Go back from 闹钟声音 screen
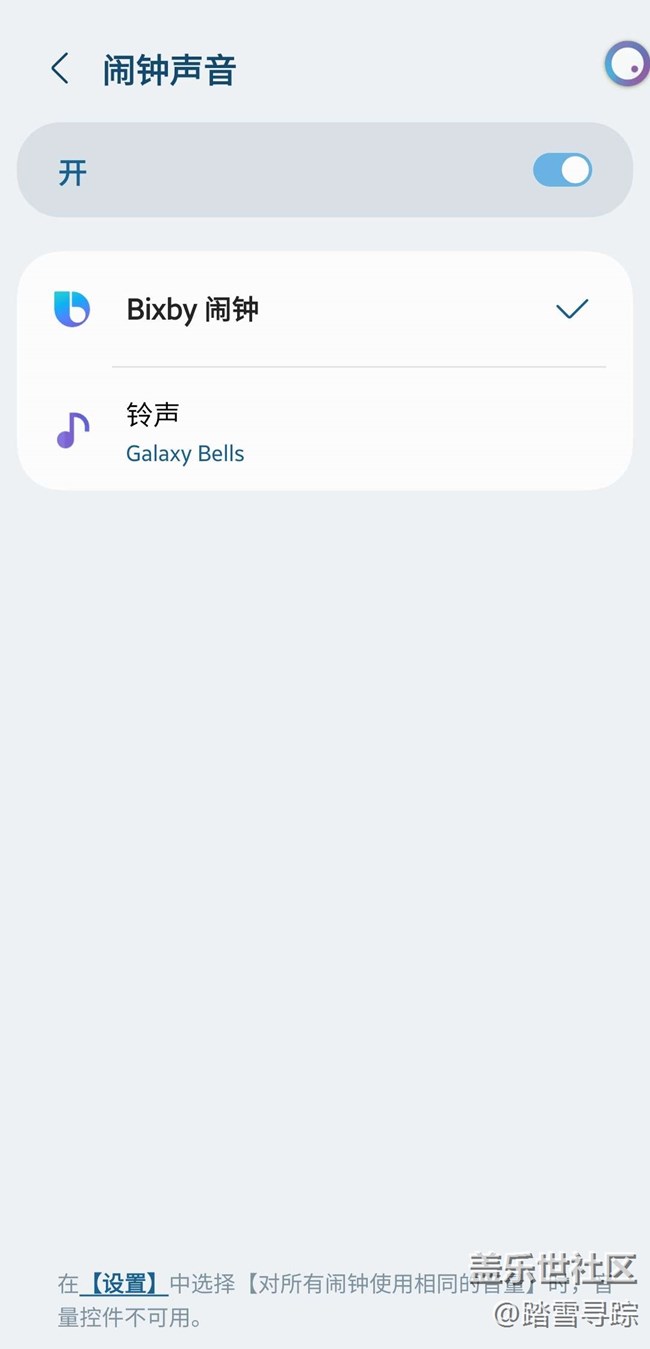The width and height of the screenshot is (650, 1349). [x=60, y=69]
